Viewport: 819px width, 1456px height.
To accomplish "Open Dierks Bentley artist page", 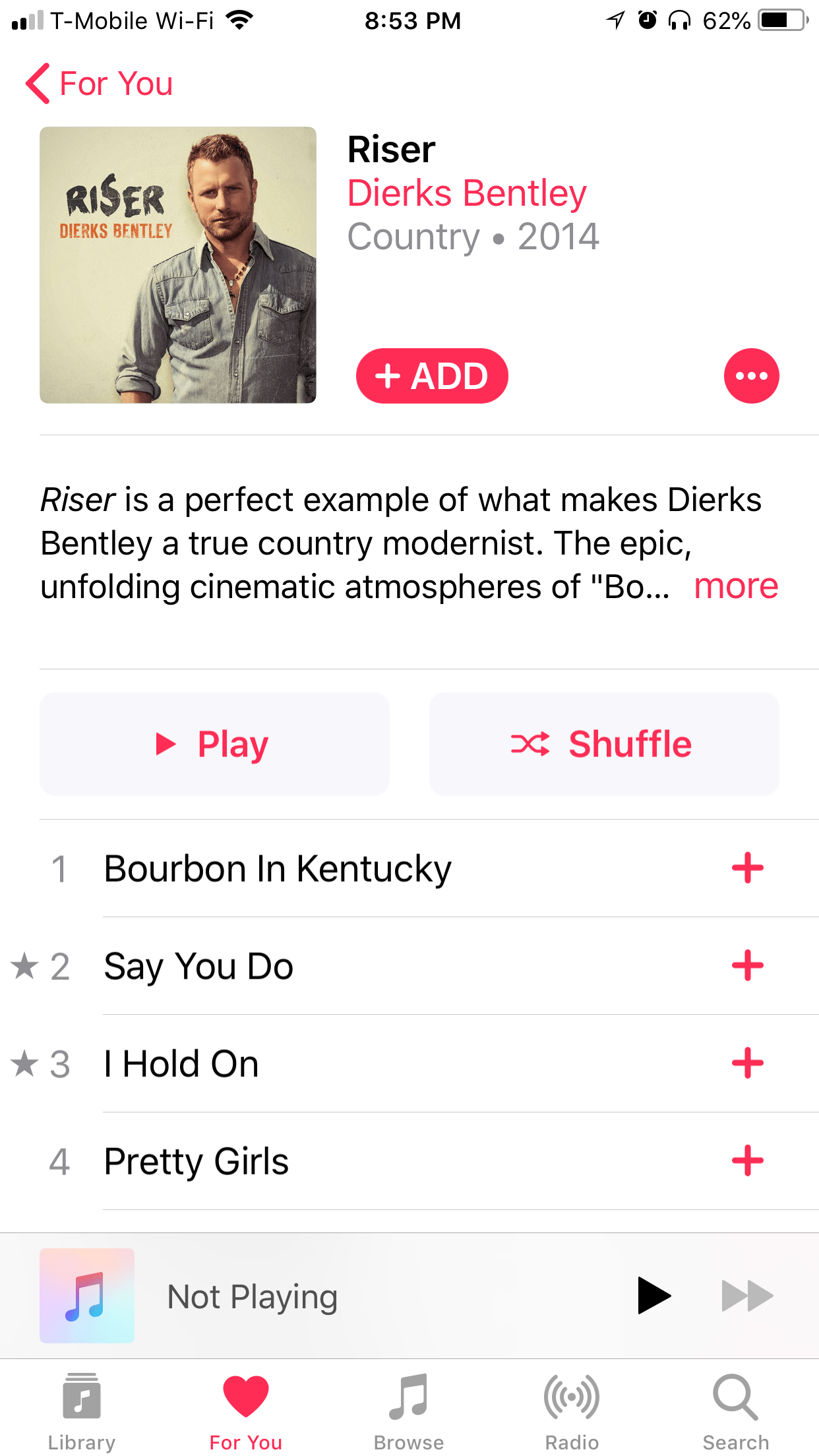I will coord(466,193).
